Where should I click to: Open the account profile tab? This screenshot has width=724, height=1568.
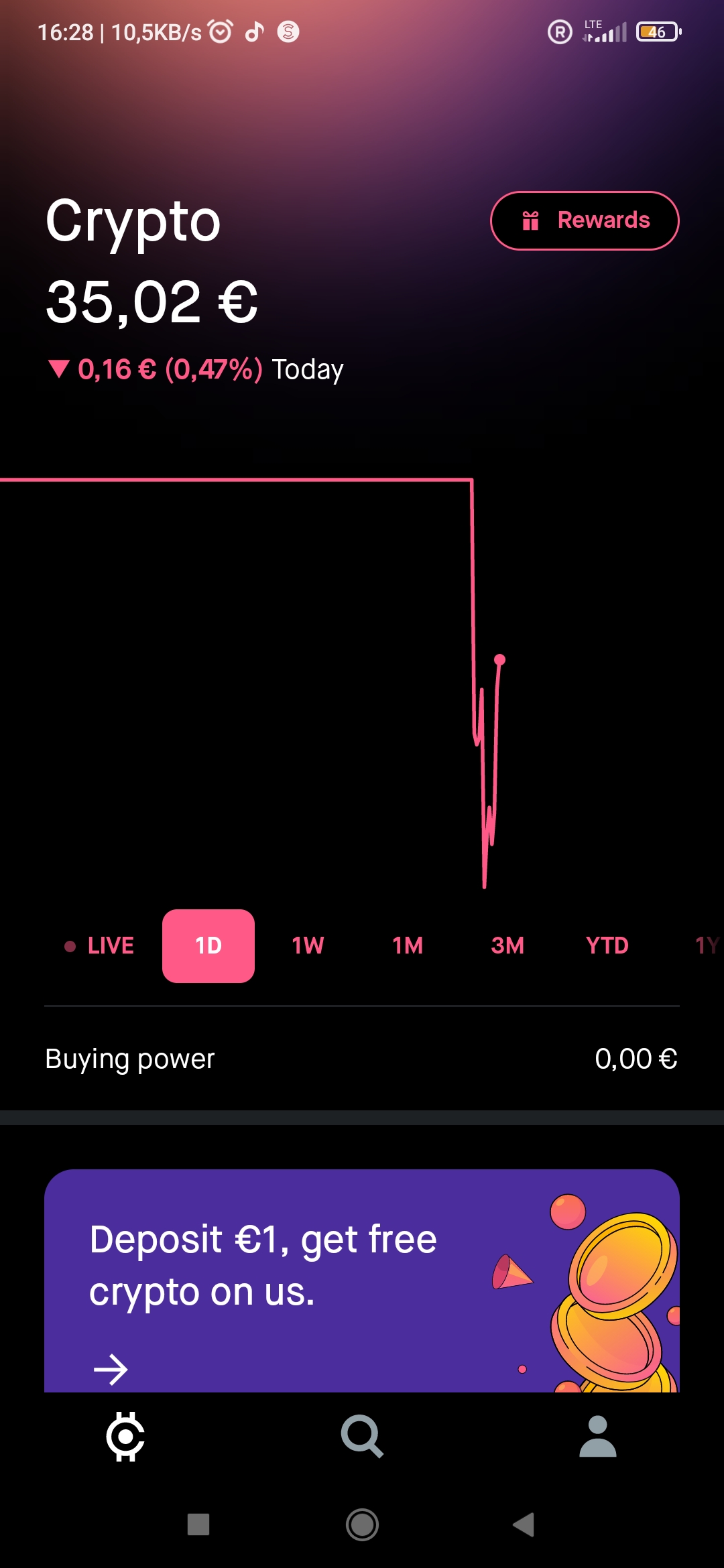click(597, 1437)
